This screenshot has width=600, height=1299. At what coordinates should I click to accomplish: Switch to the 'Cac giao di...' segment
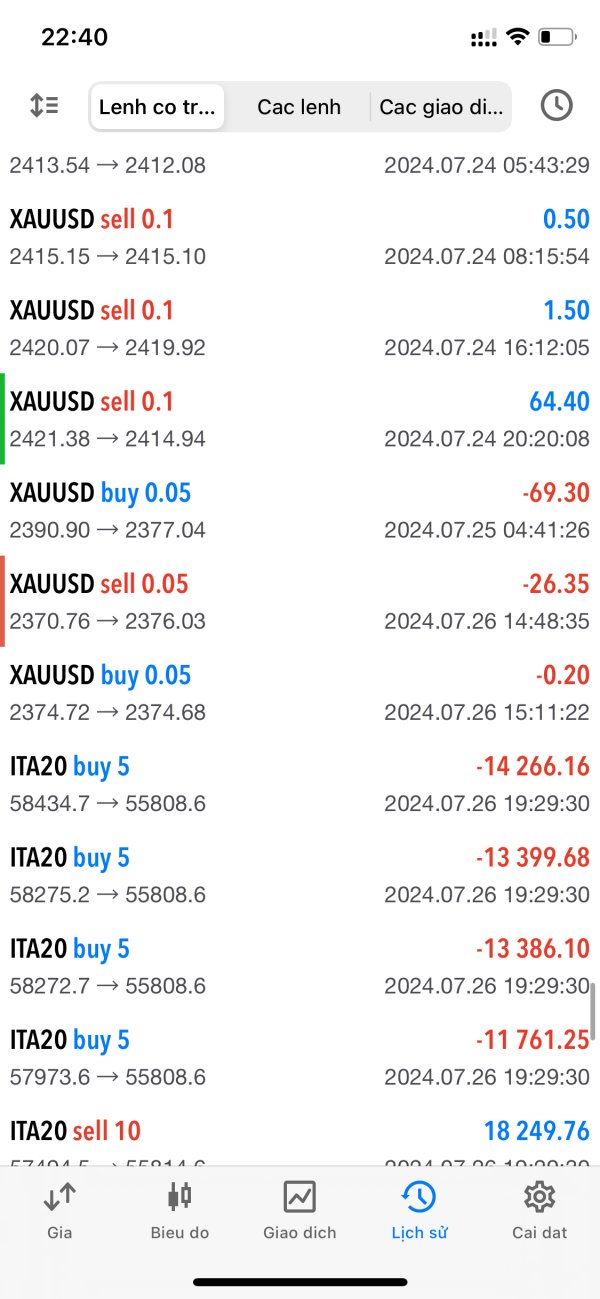pyautogui.click(x=440, y=107)
